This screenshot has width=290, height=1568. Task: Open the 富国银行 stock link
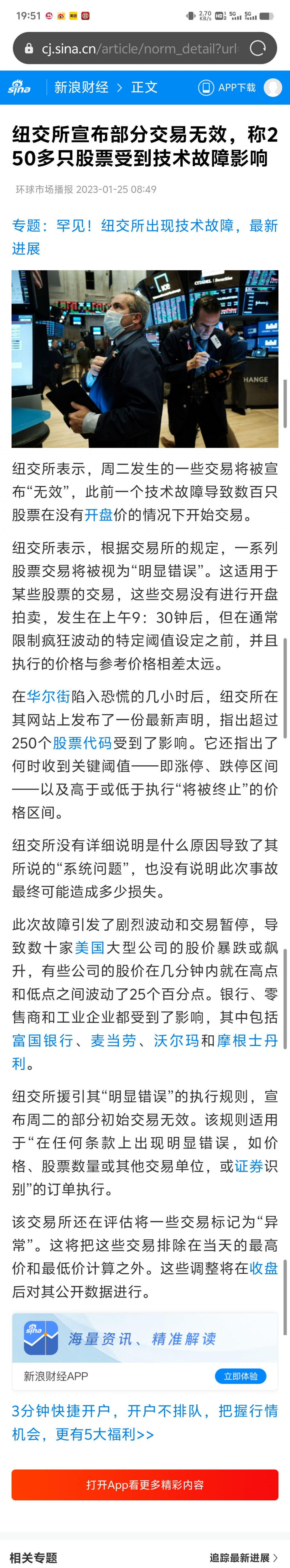tap(43, 1040)
